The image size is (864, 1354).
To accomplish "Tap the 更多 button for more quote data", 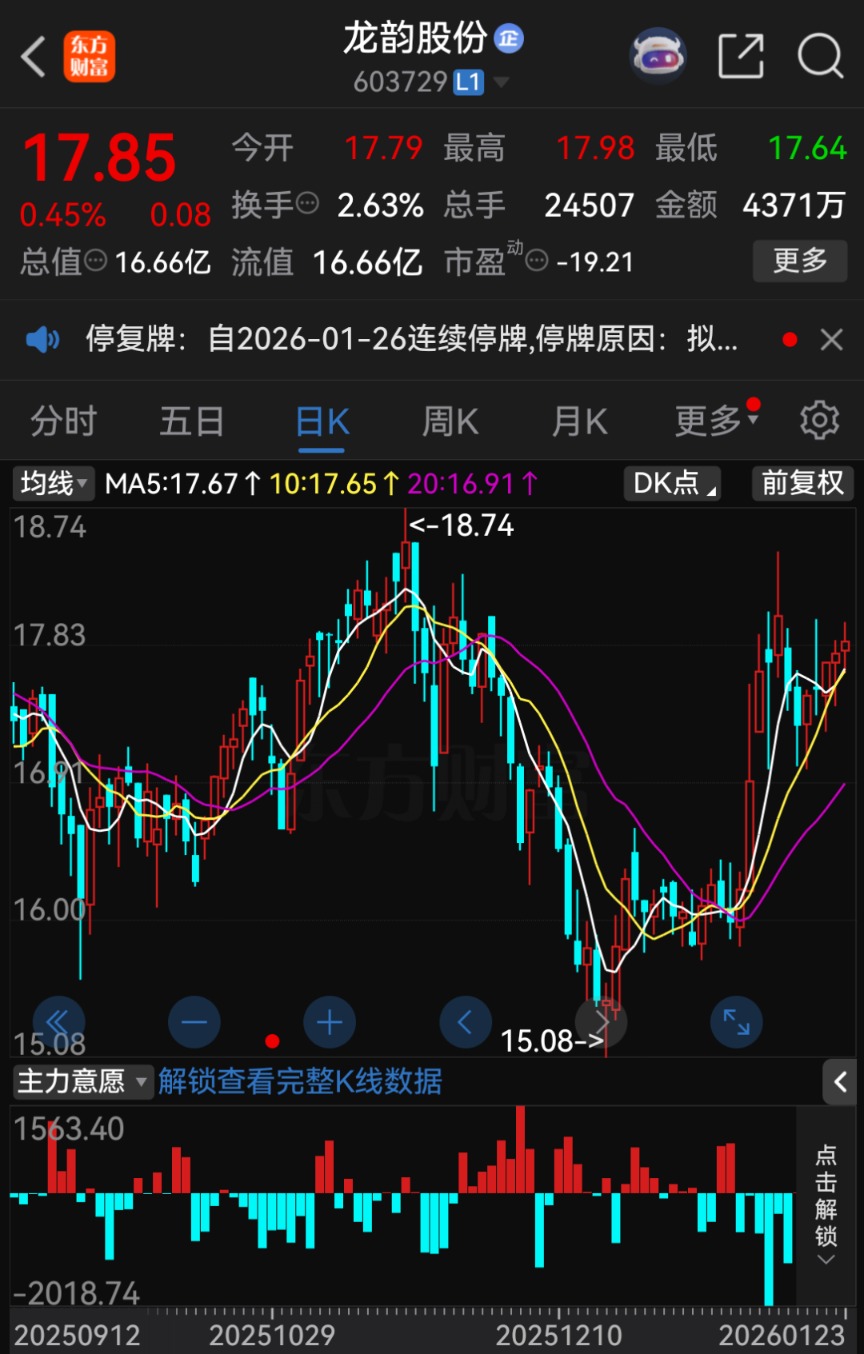I will pos(800,261).
